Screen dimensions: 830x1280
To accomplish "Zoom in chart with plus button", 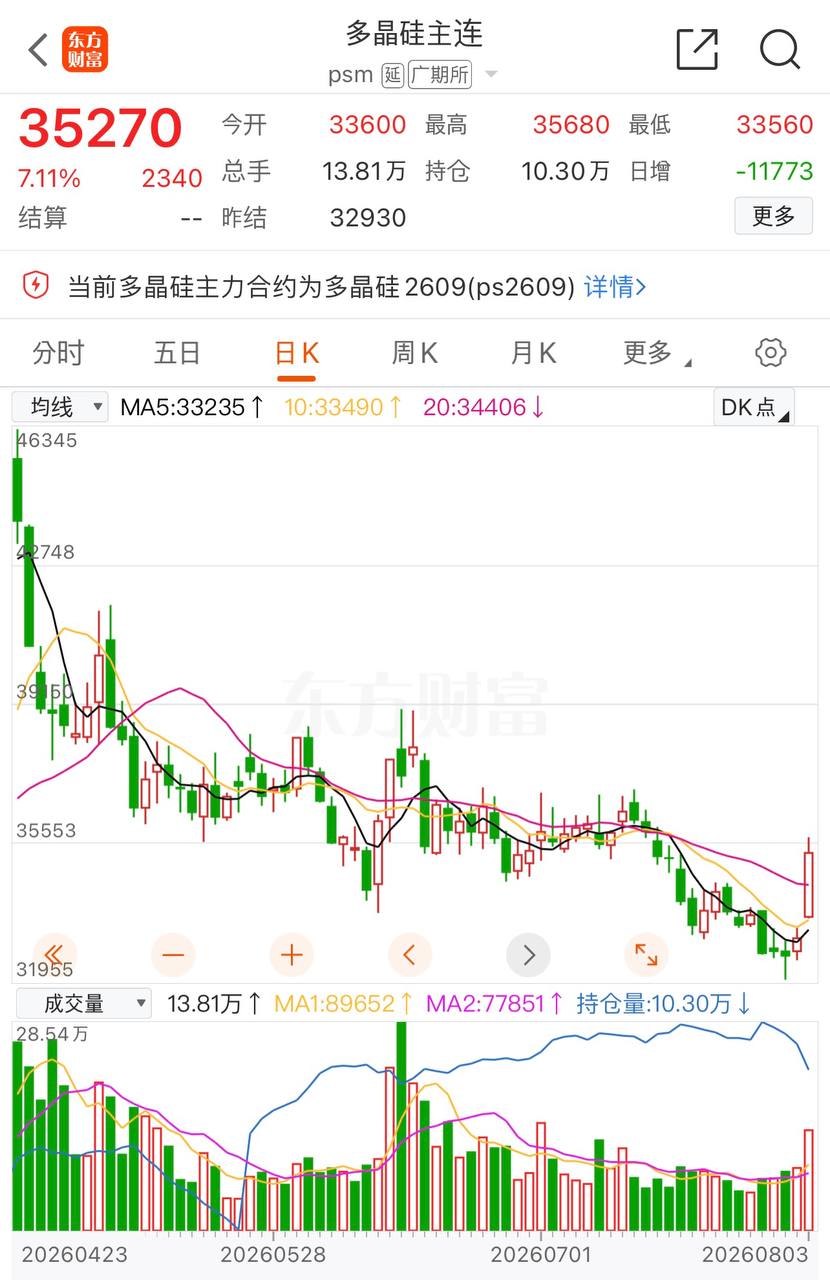I will pos(291,955).
